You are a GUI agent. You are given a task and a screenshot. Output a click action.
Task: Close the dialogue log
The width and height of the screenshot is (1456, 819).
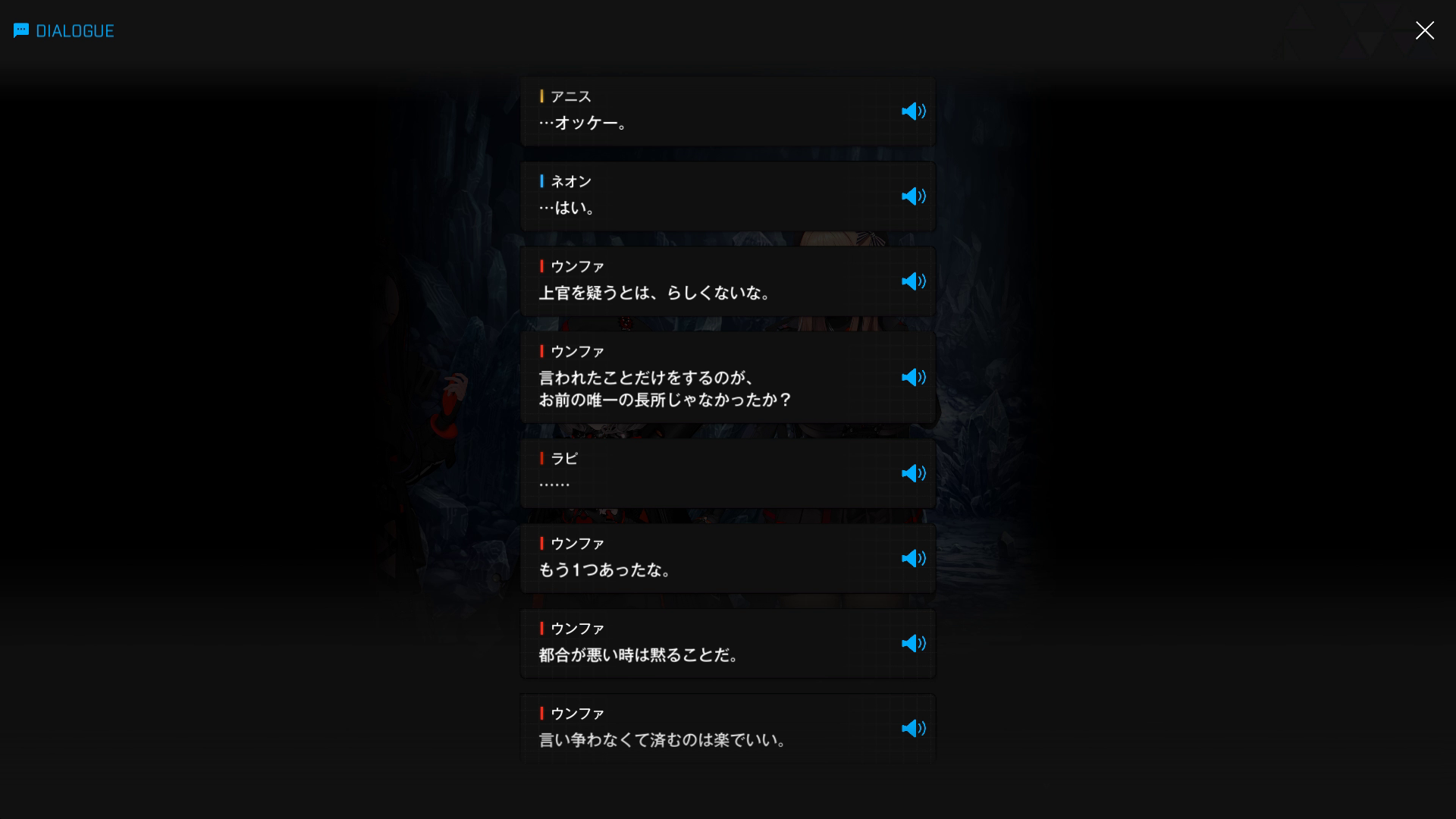coord(1424,30)
